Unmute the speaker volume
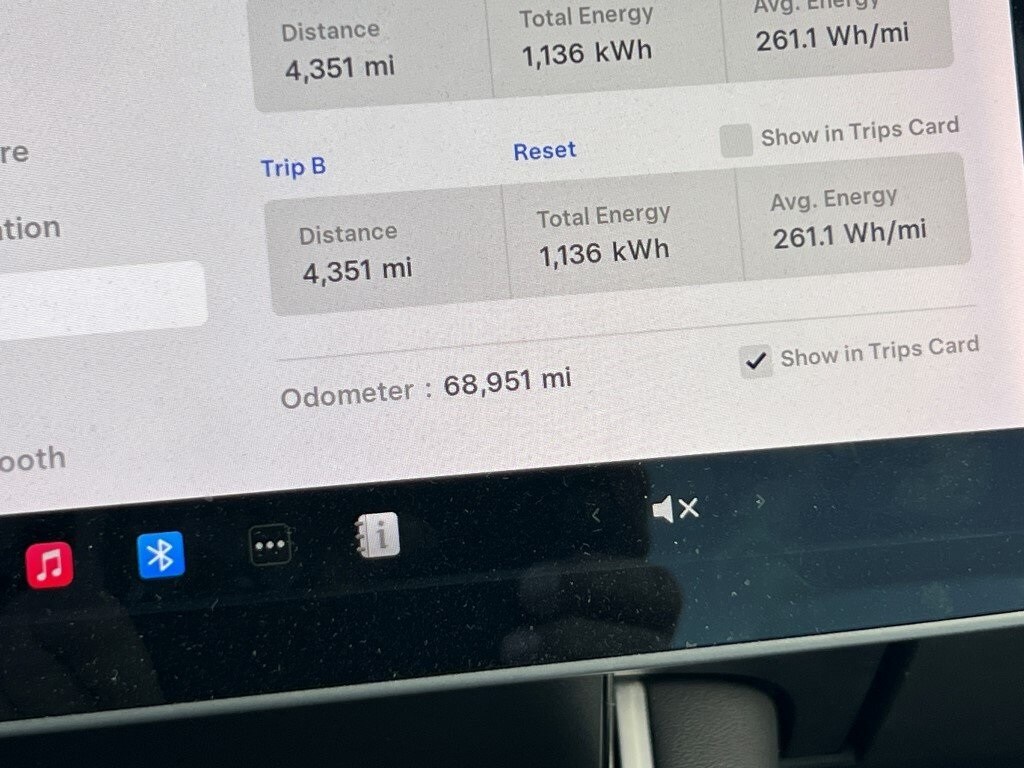The image size is (1024, 768). 675,510
